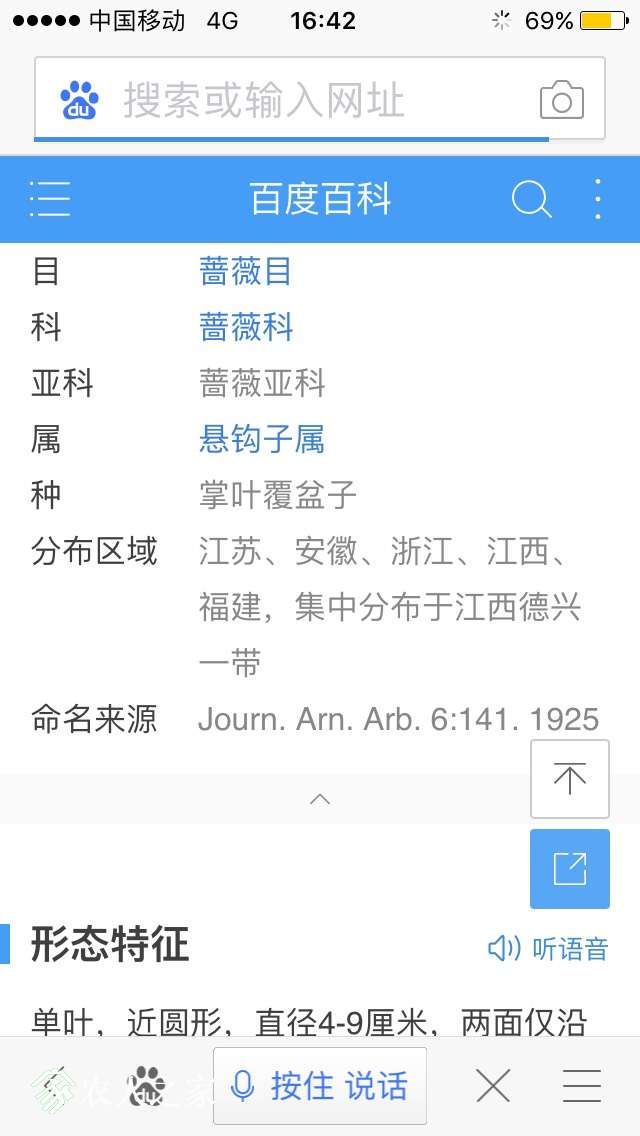Open the 蔷薇科 link

[246, 327]
